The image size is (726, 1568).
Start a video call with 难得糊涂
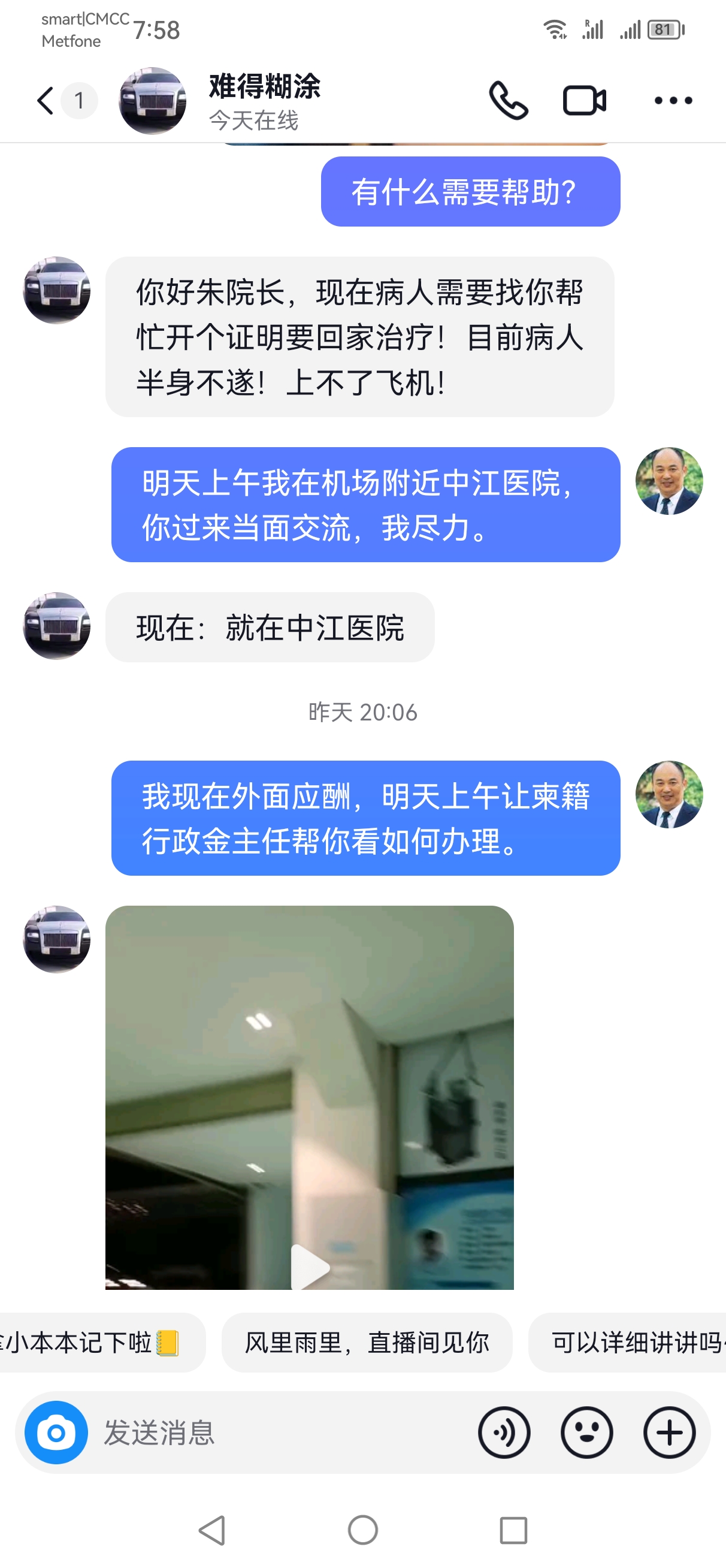coord(584,101)
